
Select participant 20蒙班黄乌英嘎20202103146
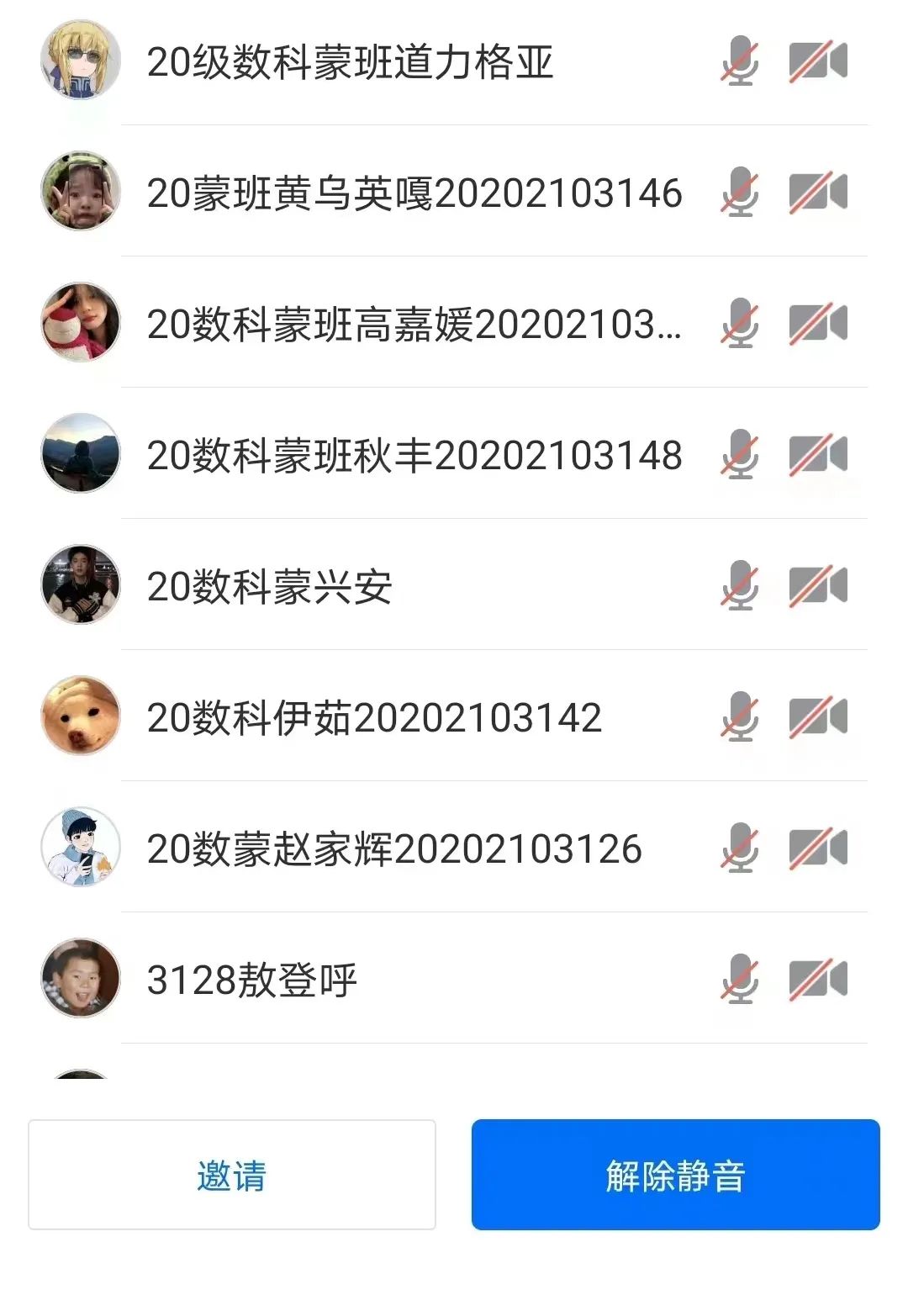click(414, 193)
